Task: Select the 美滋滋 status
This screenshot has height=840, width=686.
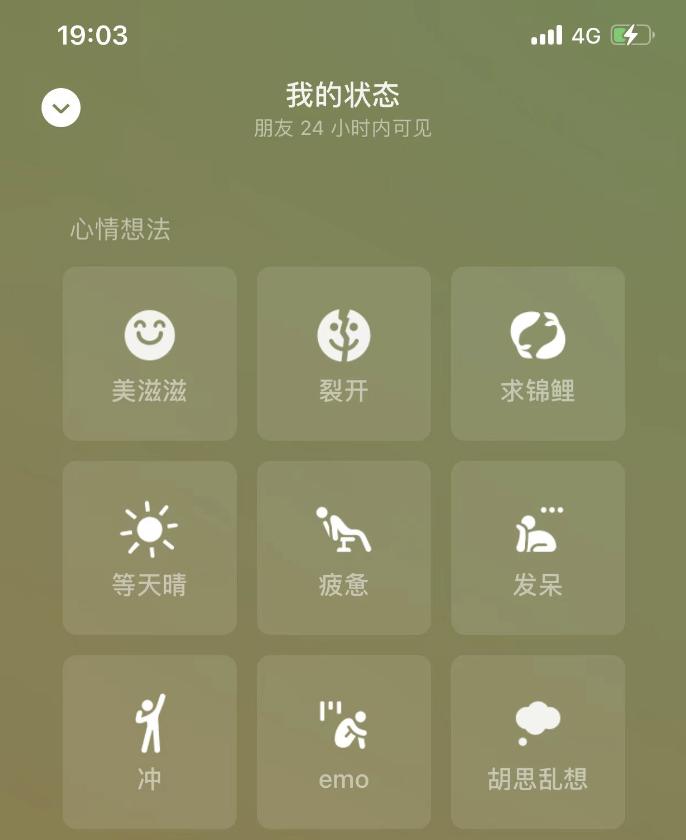Action: tap(150, 353)
